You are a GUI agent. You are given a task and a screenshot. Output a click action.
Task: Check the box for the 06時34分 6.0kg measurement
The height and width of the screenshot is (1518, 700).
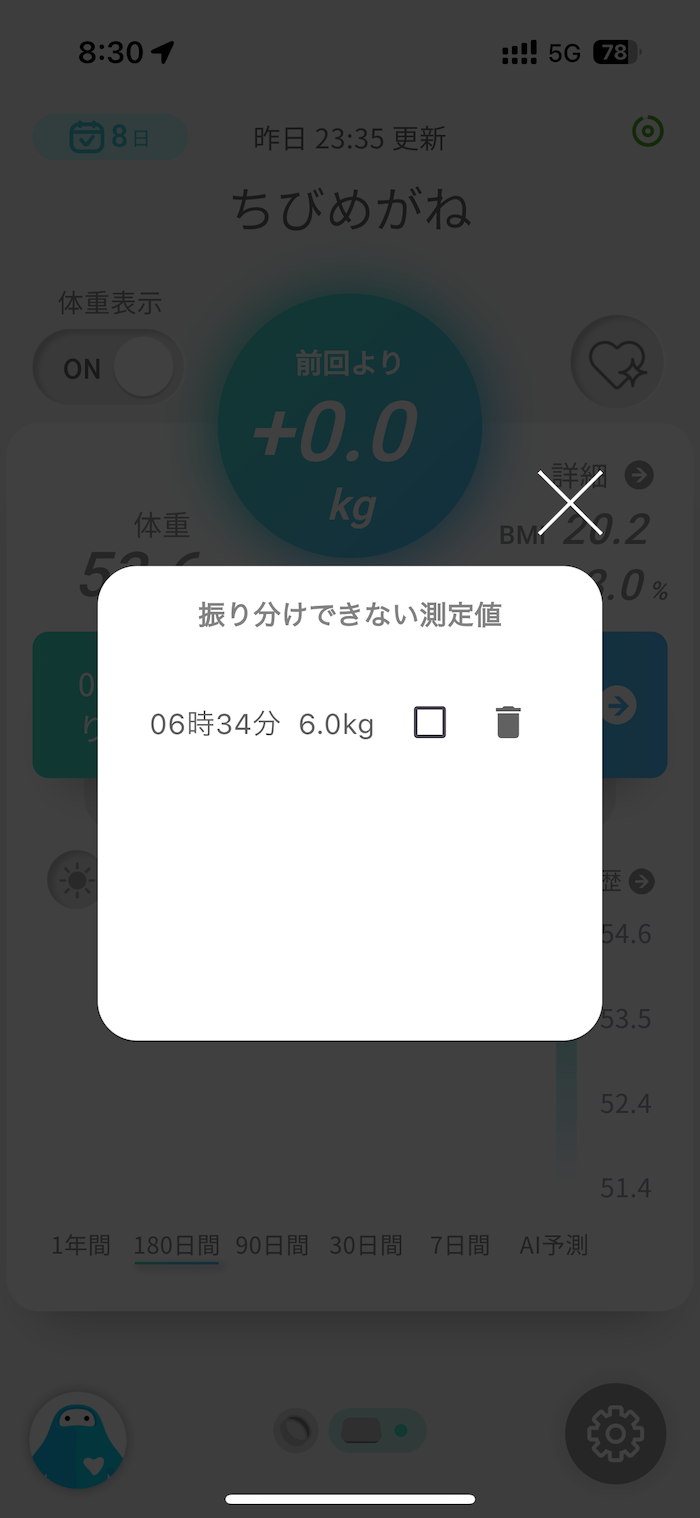click(430, 722)
